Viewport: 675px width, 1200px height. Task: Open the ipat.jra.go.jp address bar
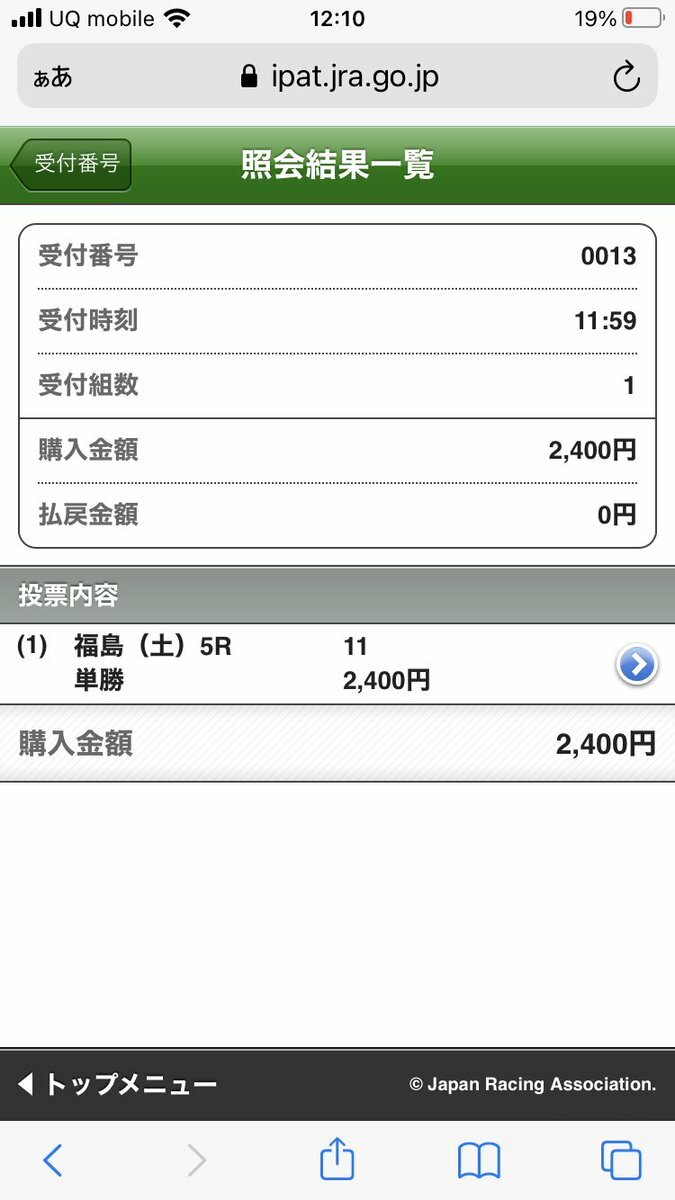coord(340,77)
